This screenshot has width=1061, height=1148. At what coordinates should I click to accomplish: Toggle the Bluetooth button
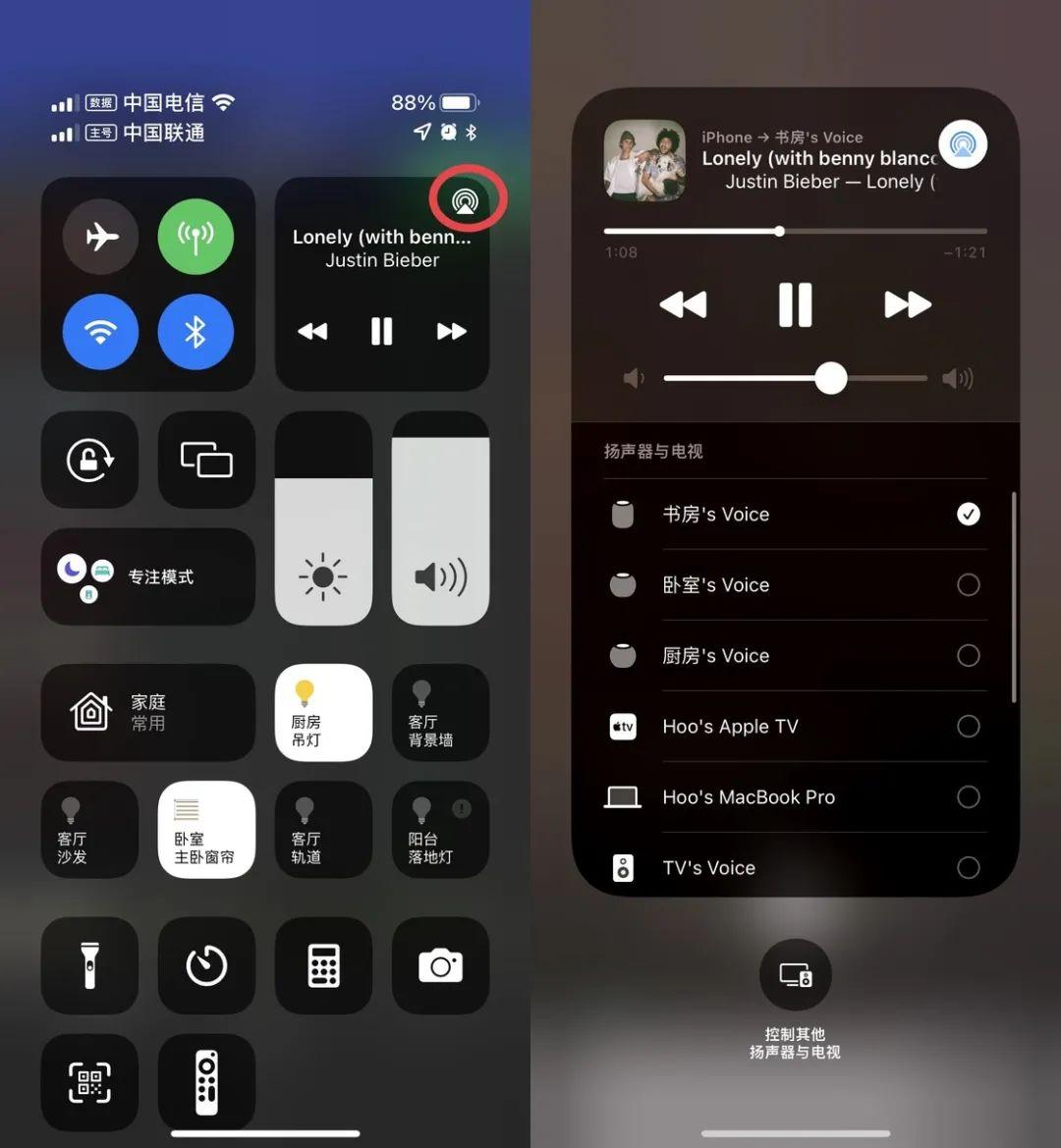[x=195, y=332]
